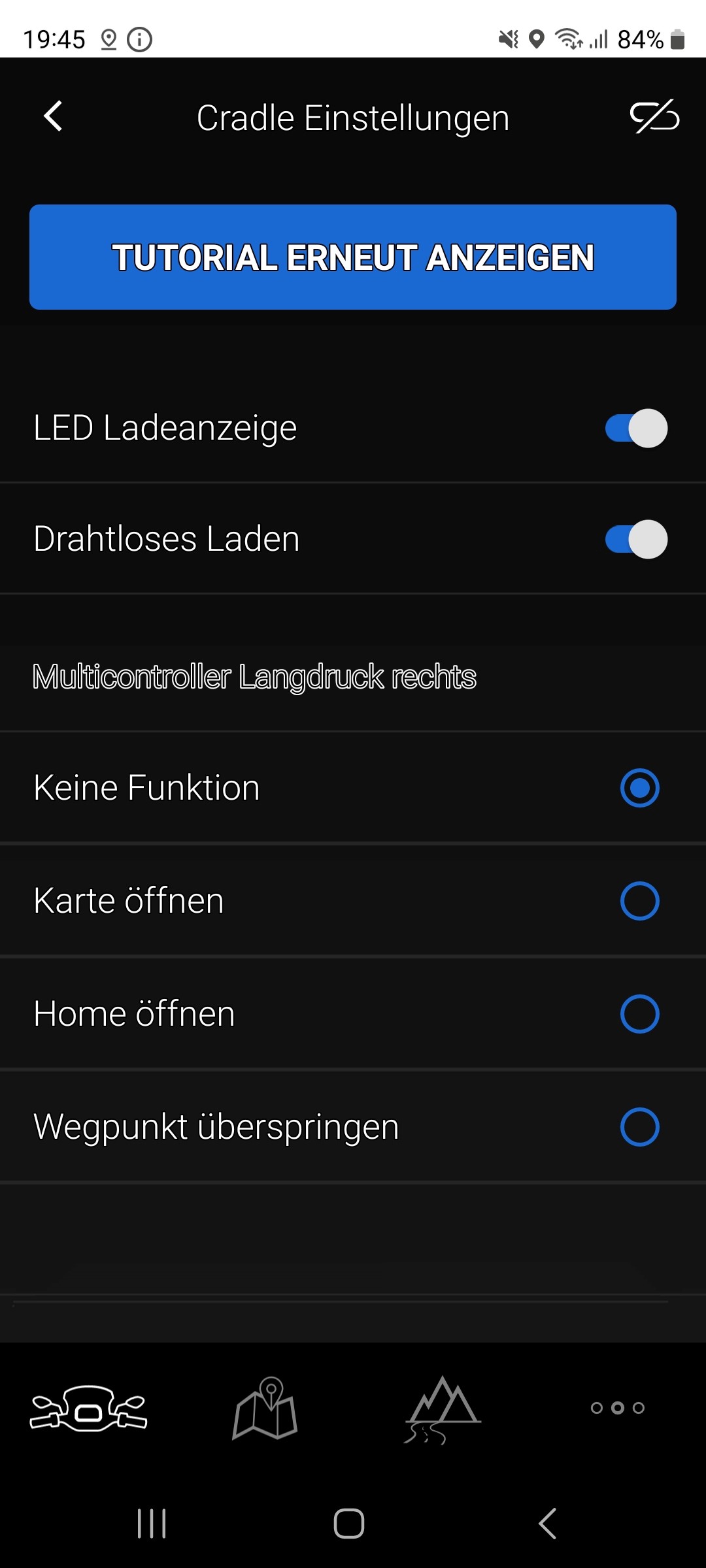
Task: Pick Wegpunkt überspringen option
Action: [x=639, y=1127]
